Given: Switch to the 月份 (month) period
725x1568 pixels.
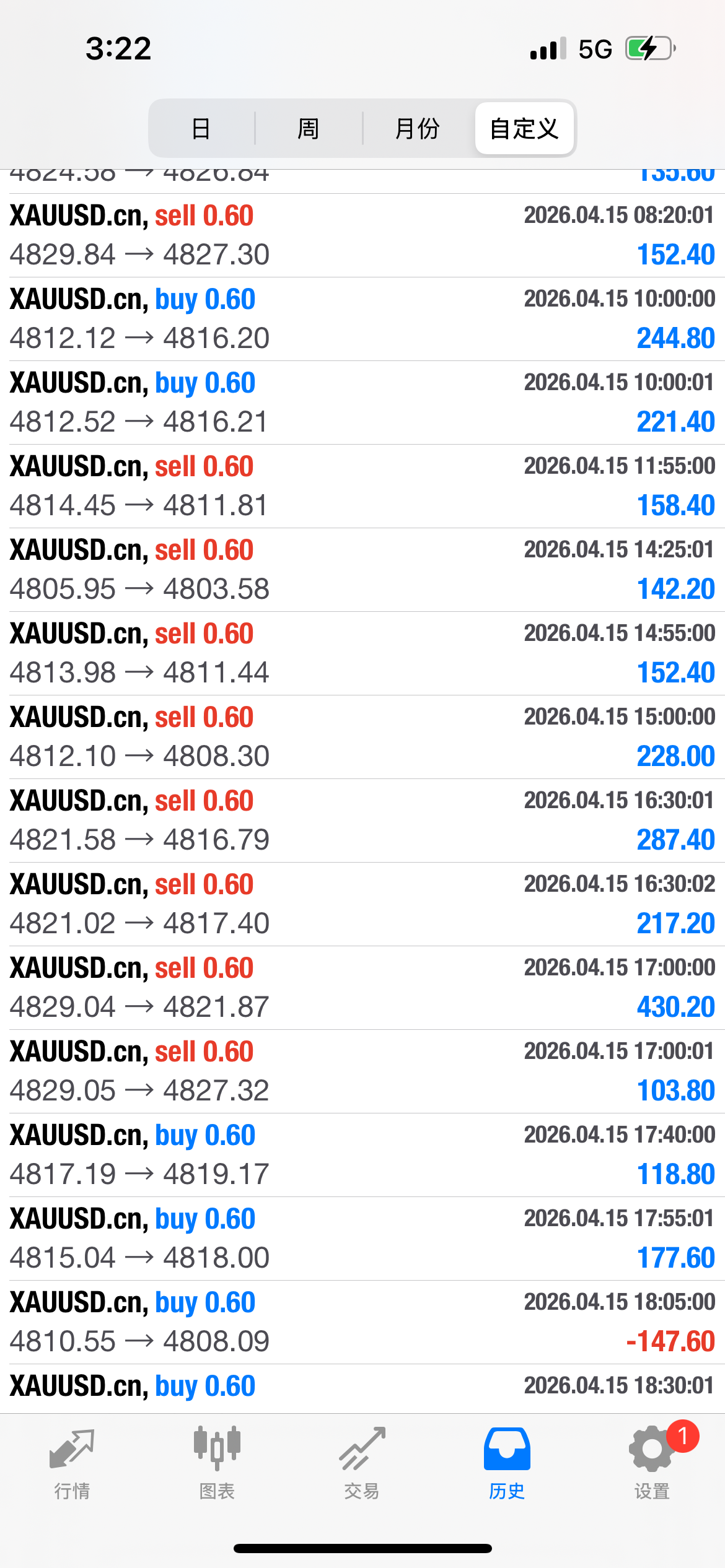Looking at the screenshot, I should (417, 129).
